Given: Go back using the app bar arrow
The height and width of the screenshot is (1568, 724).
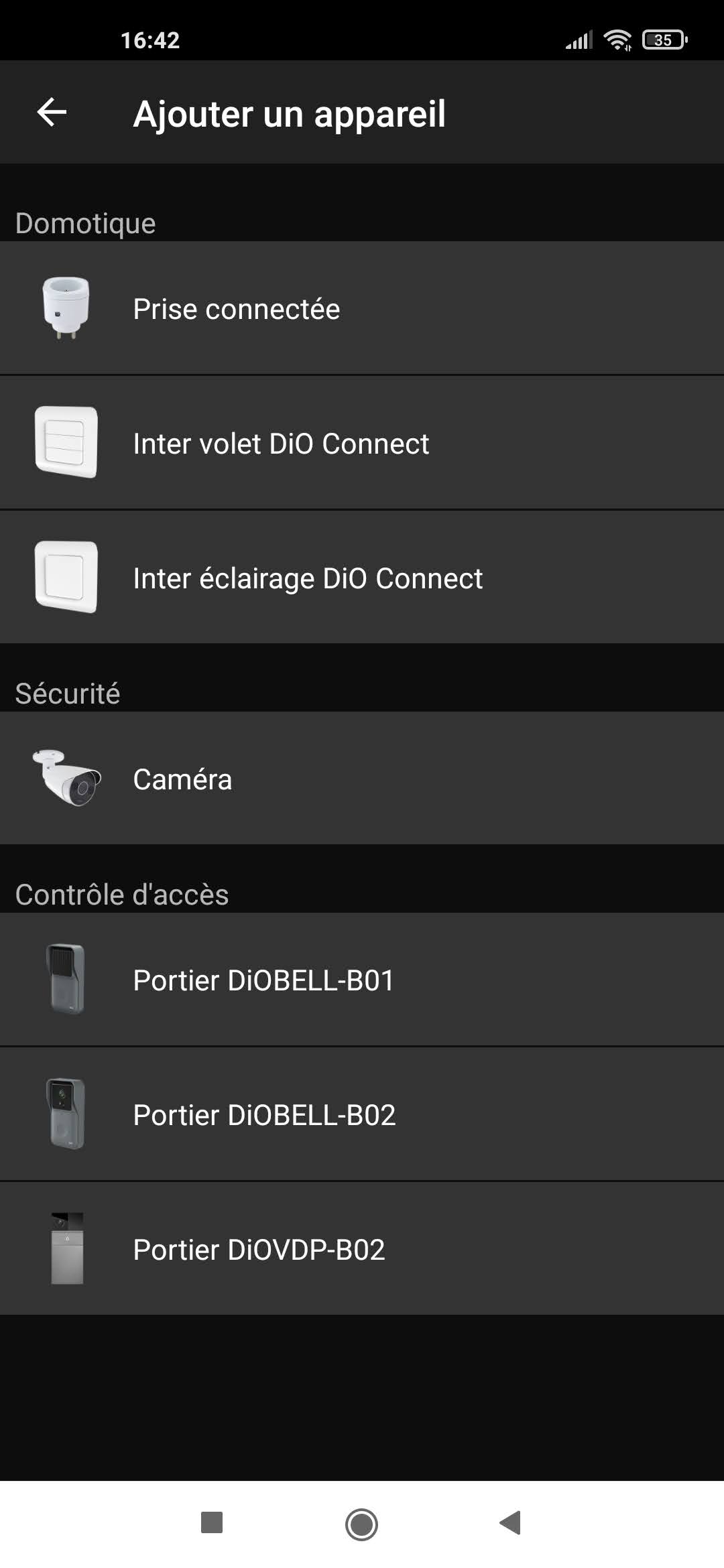Looking at the screenshot, I should (x=52, y=112).
